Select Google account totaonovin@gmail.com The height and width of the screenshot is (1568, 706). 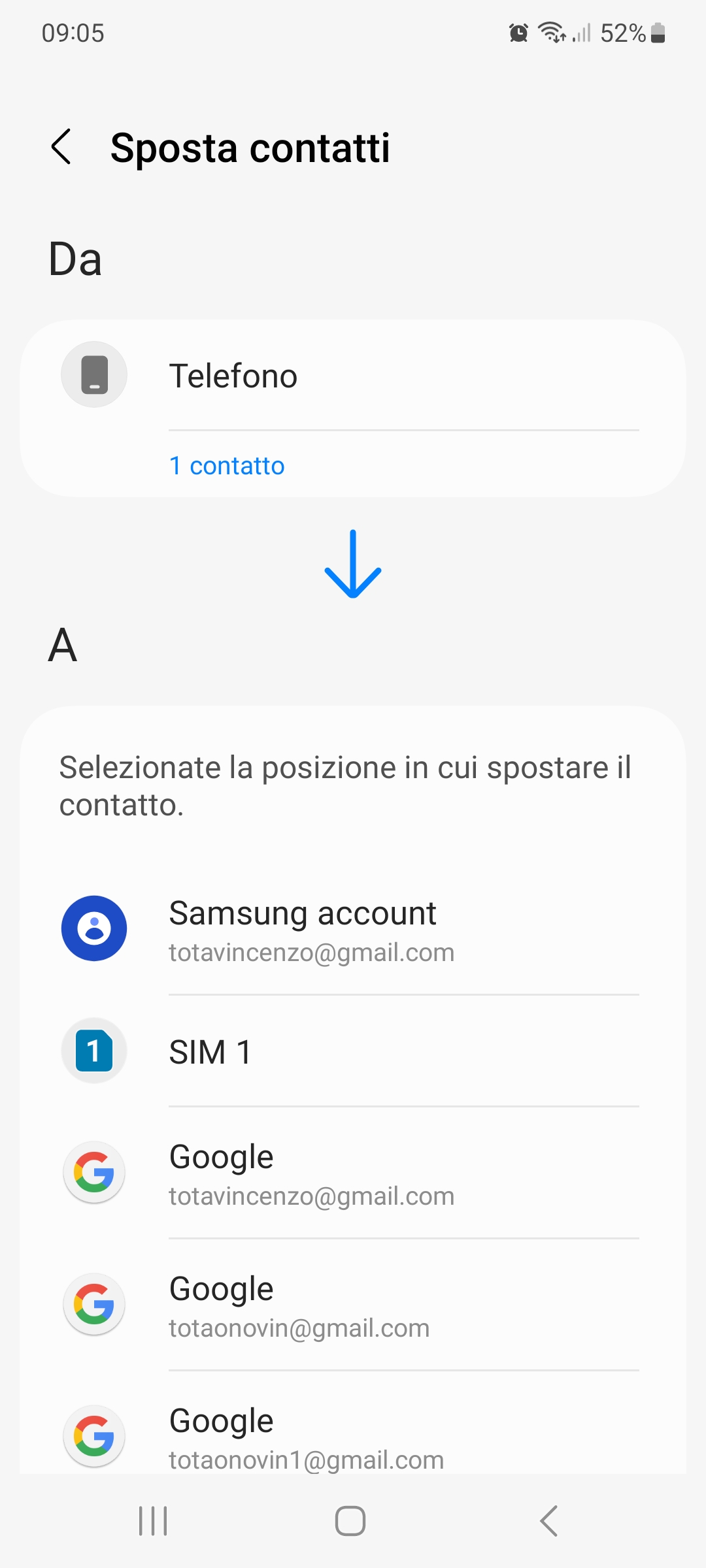(x=353, y=1305)
